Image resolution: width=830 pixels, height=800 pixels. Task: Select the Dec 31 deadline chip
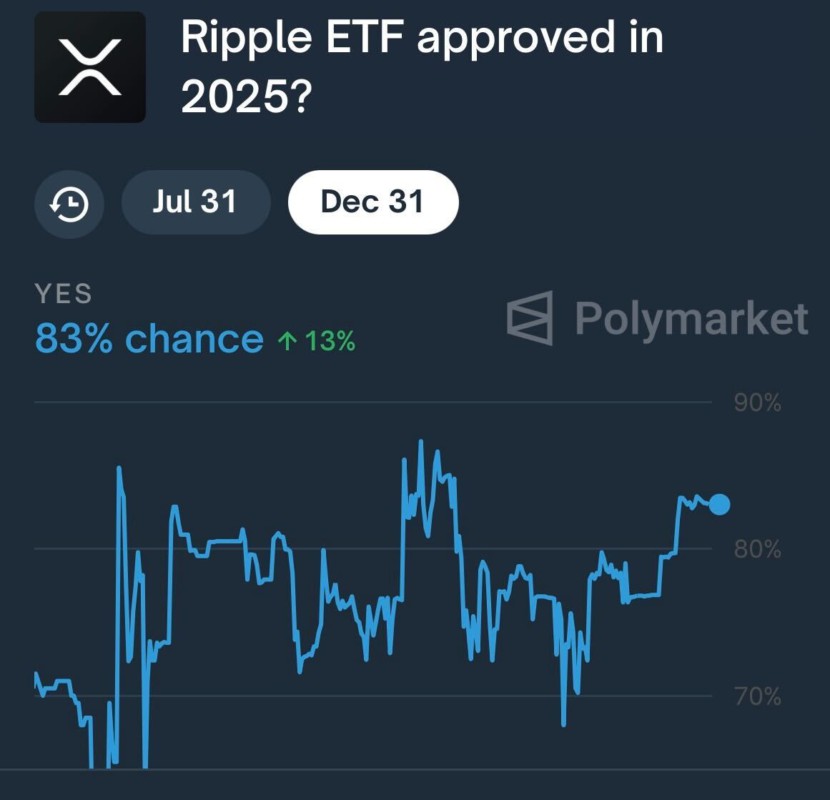point(372,202)
